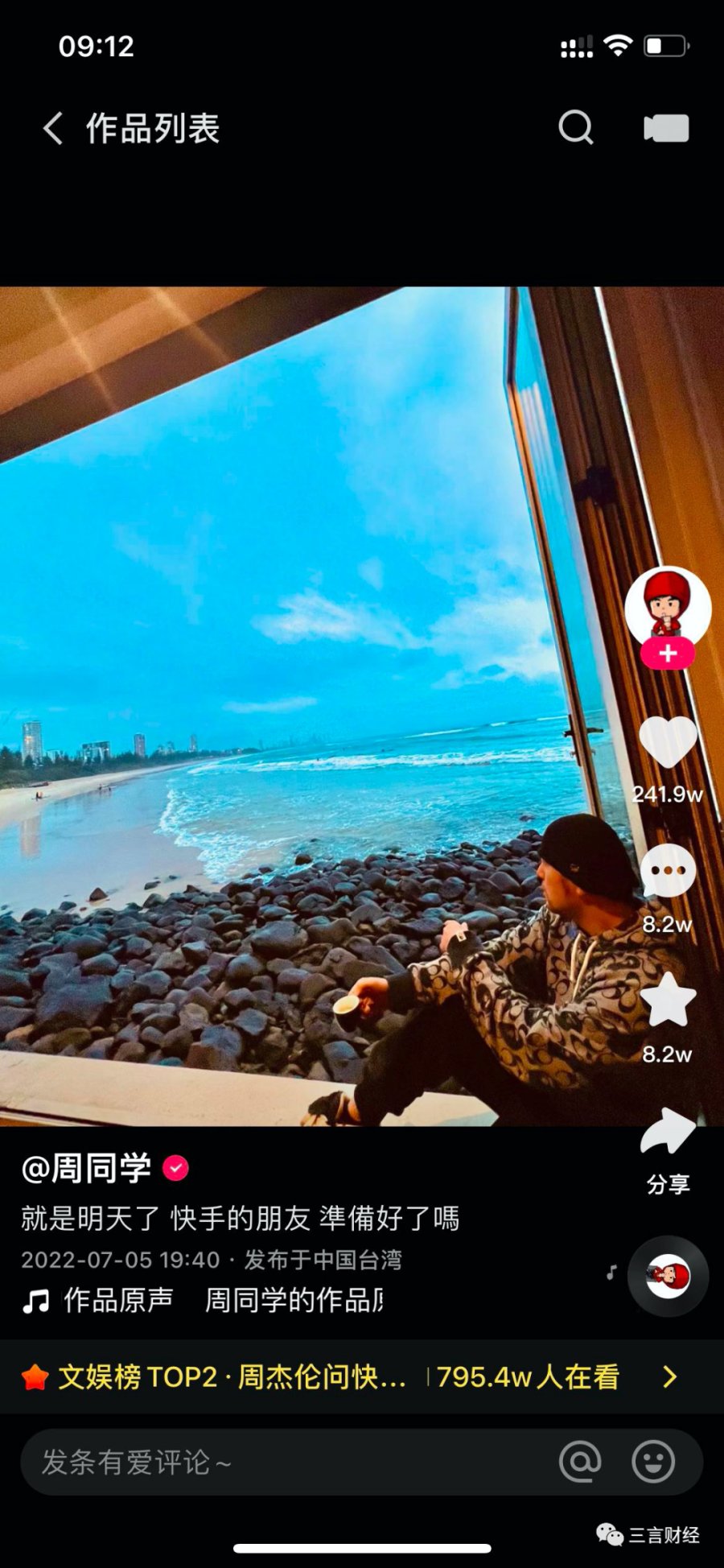Screen dimensions: 724x1568
Task: Follow 周同学 with the plus button
Action: click(x=668, y=654)
